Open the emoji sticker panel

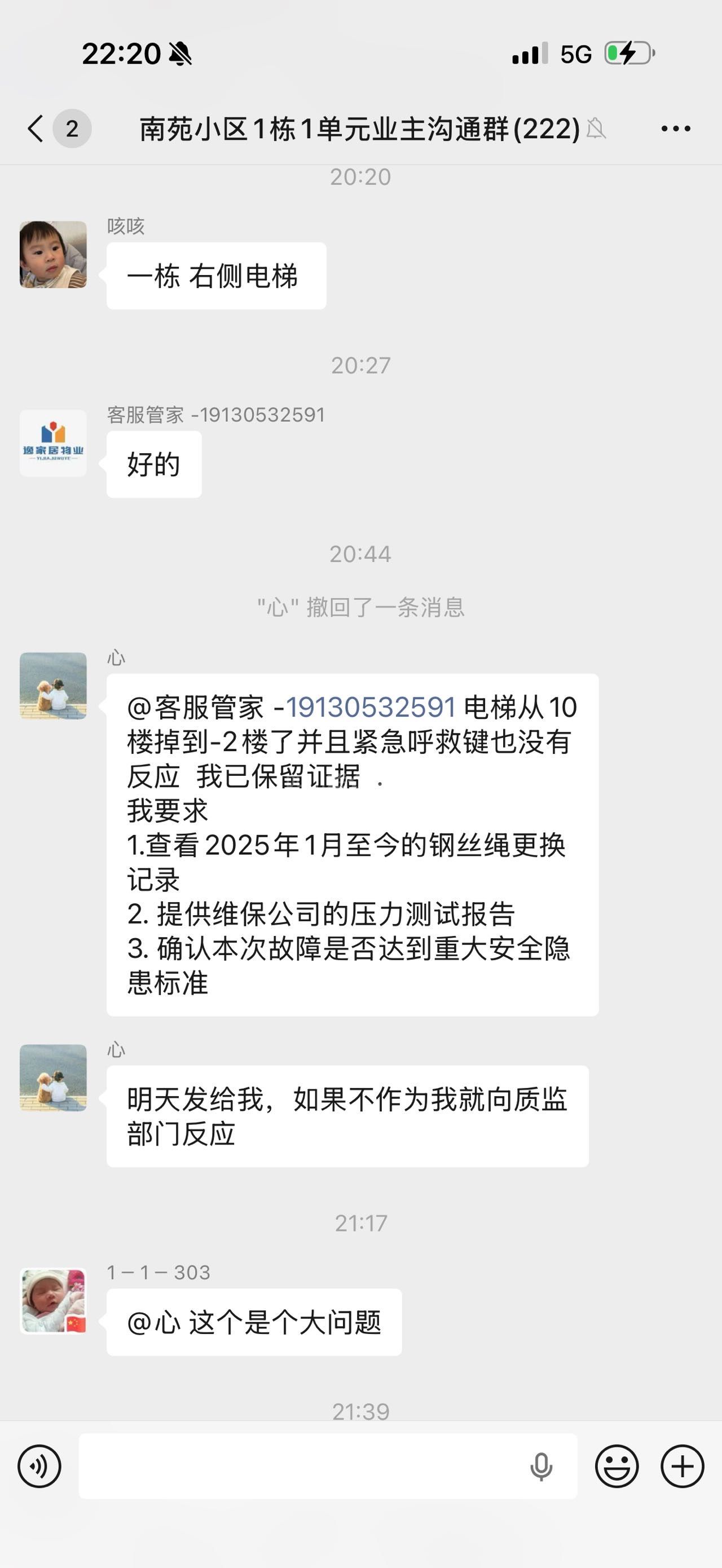click(x=617, y=1467)
